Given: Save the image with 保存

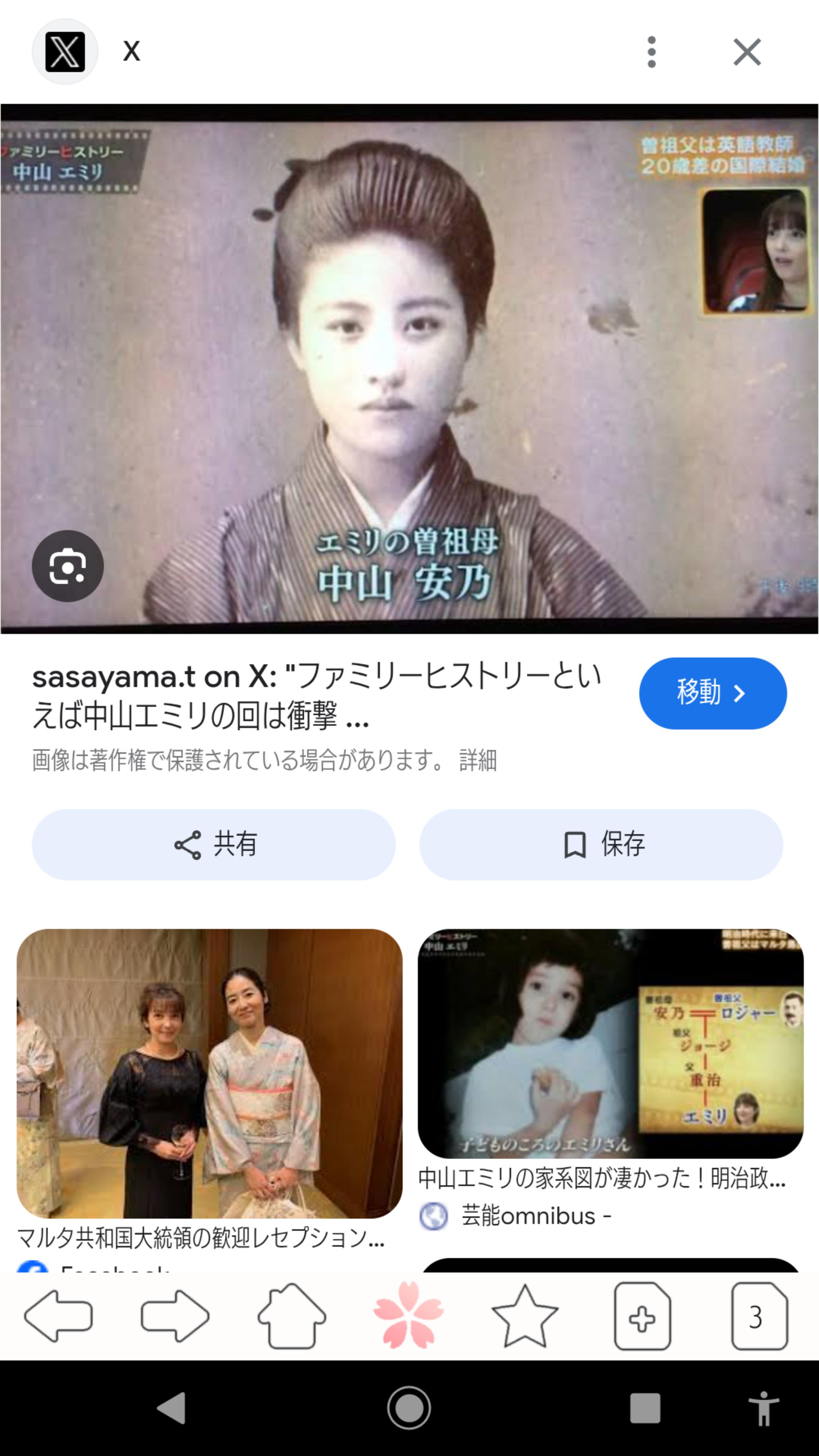Looking at the screenshot, I should click(601, 844).
